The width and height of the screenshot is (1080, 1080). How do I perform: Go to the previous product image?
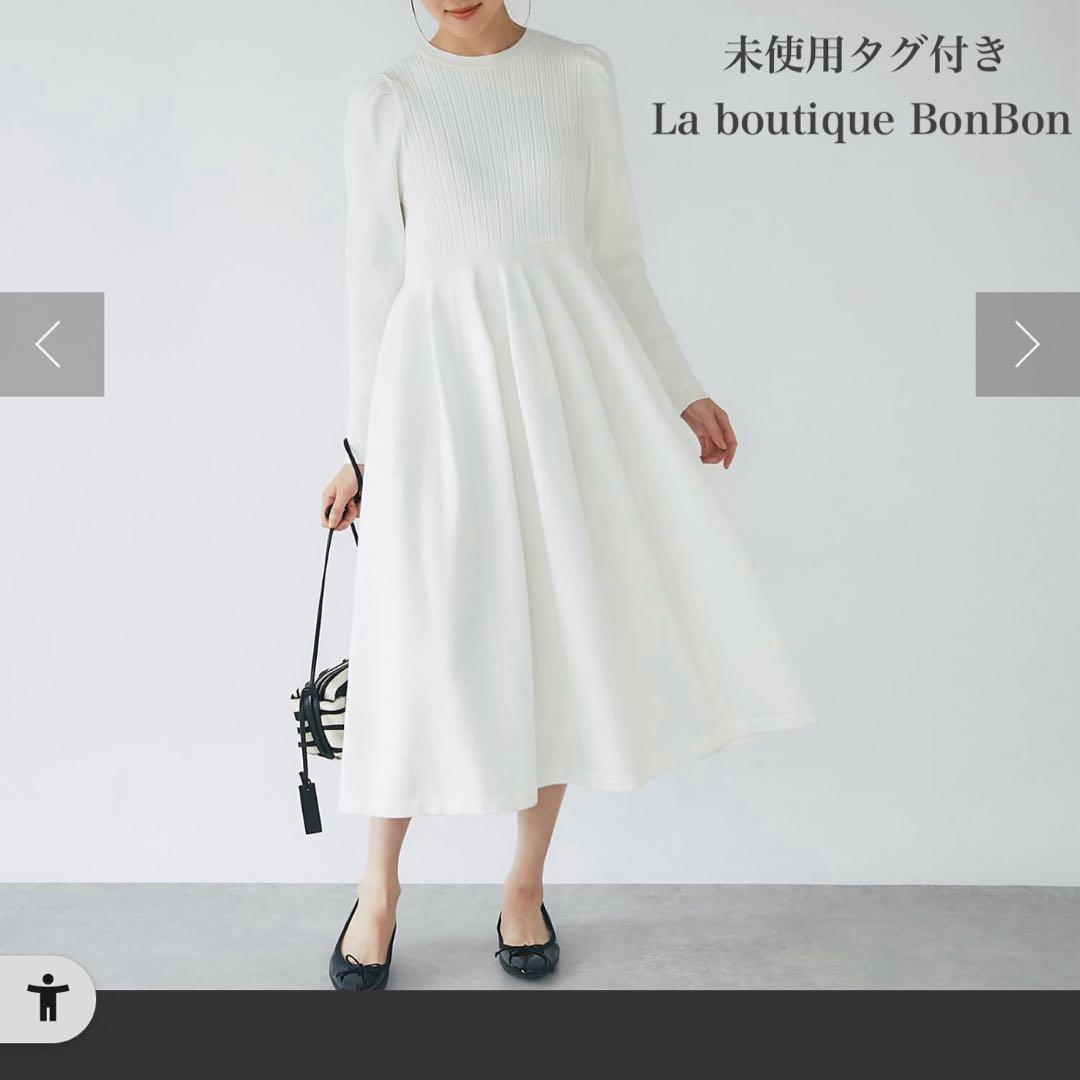tap(51, 344)
